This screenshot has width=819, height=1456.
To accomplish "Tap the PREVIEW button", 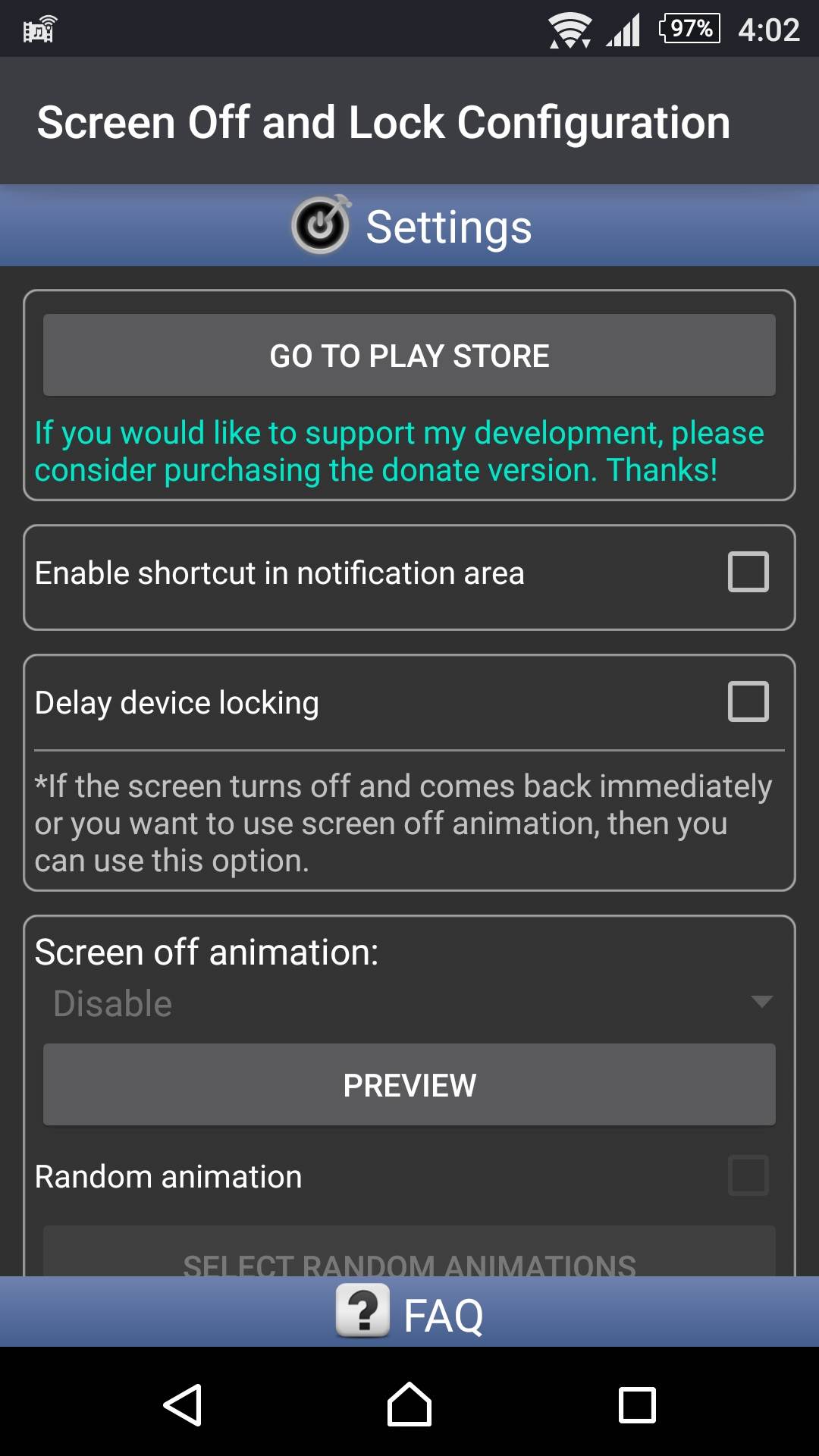I will pyautogui.click(x=409, y=1084).
